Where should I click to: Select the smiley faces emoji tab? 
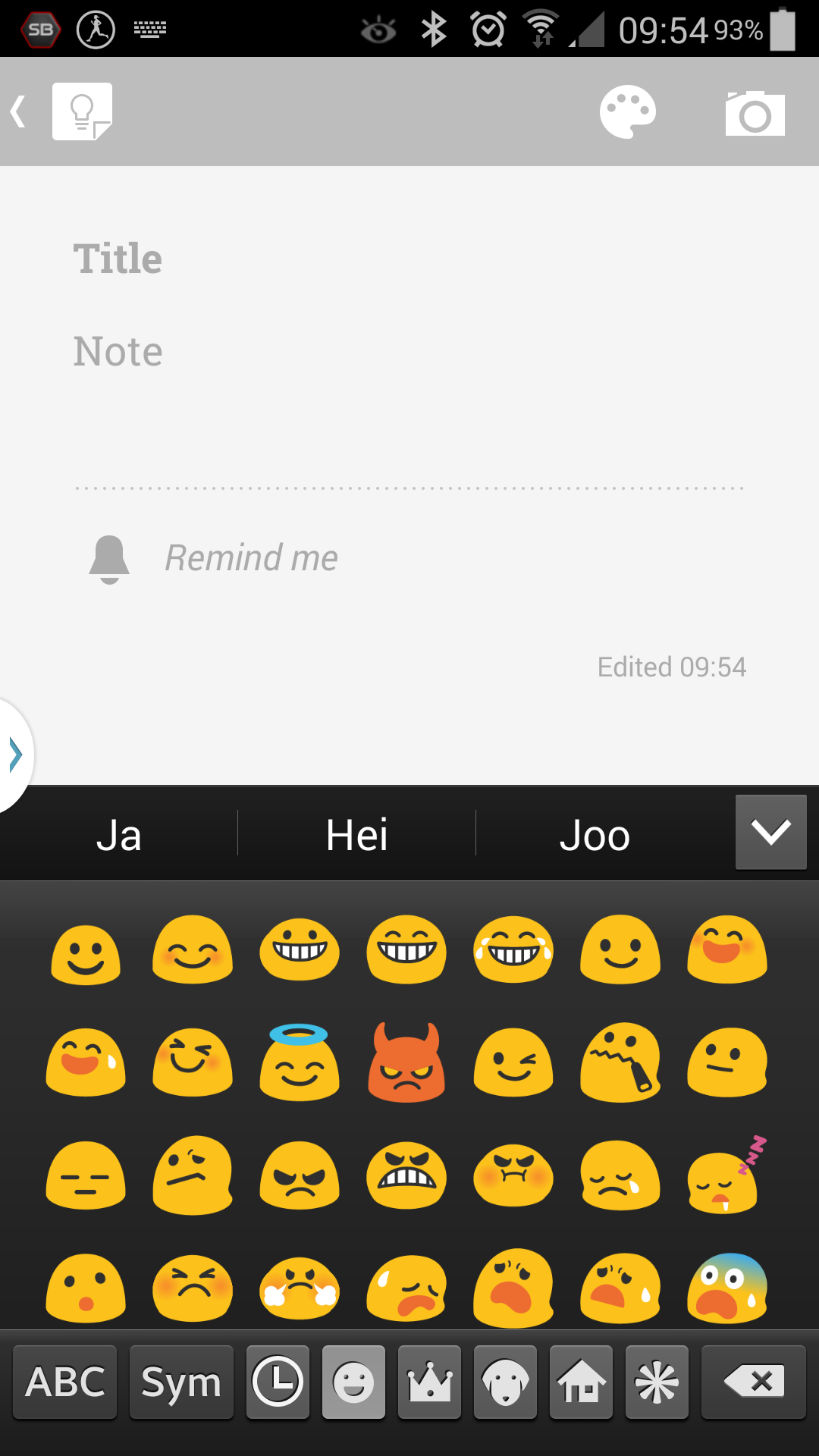tap(353, 1382)
